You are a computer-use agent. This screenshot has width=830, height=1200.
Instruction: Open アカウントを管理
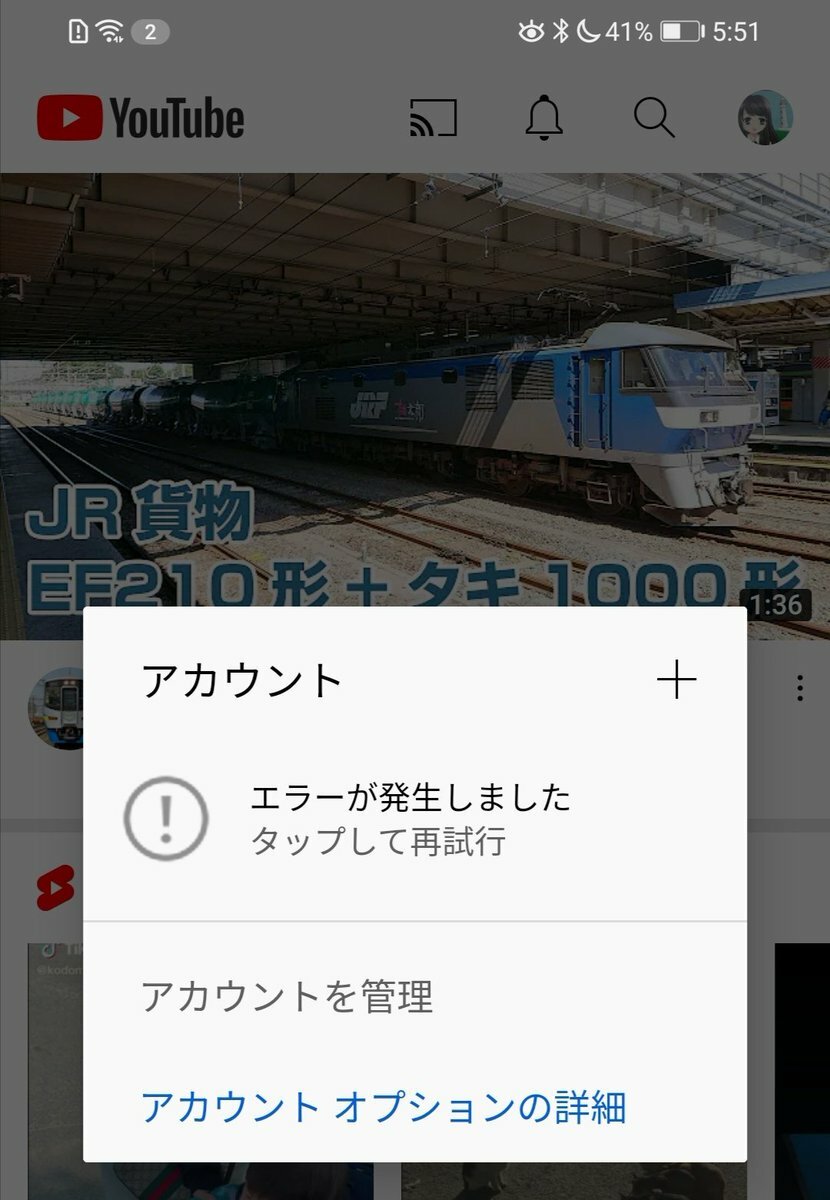coord(287,996)
